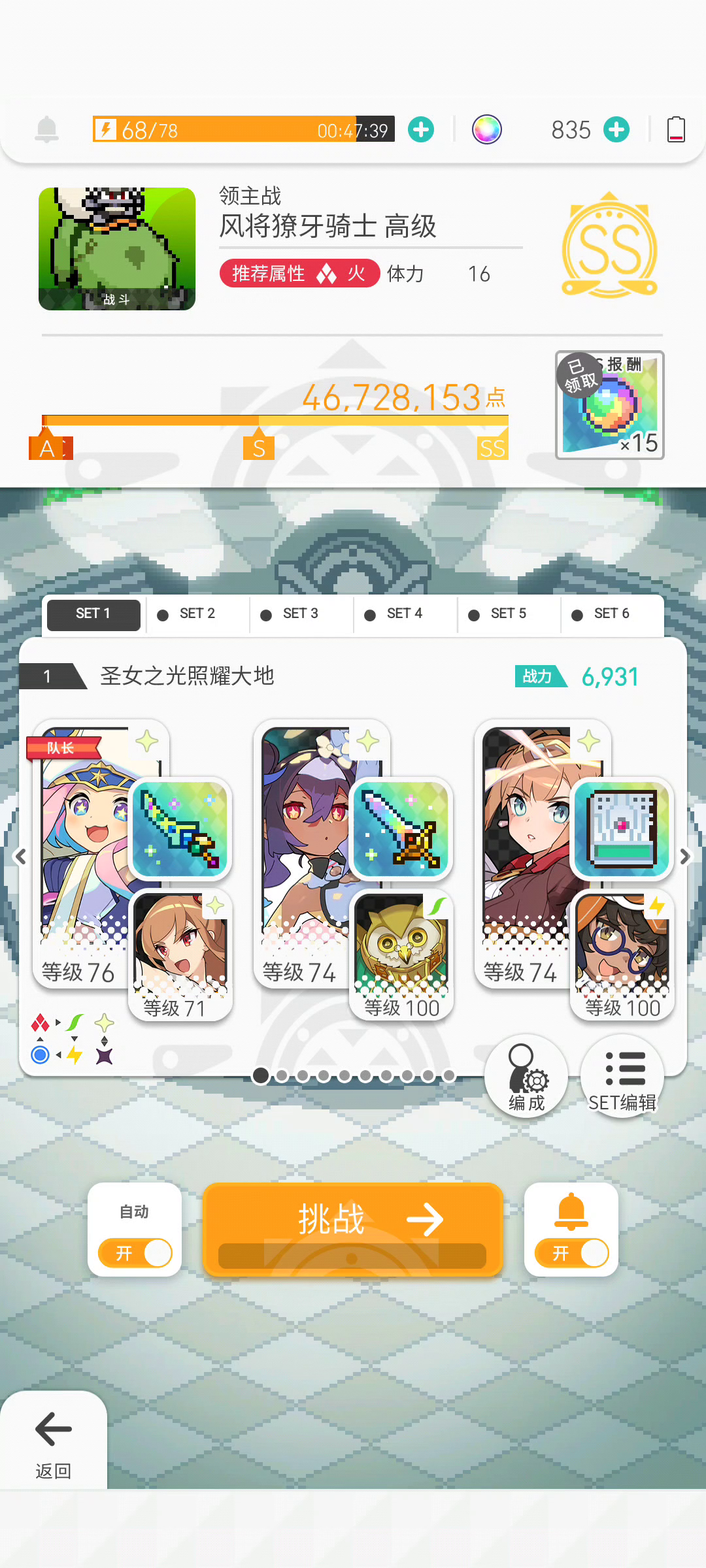Go to the previous party using the left arrow

pyautogui.click(x=21, y=856)
